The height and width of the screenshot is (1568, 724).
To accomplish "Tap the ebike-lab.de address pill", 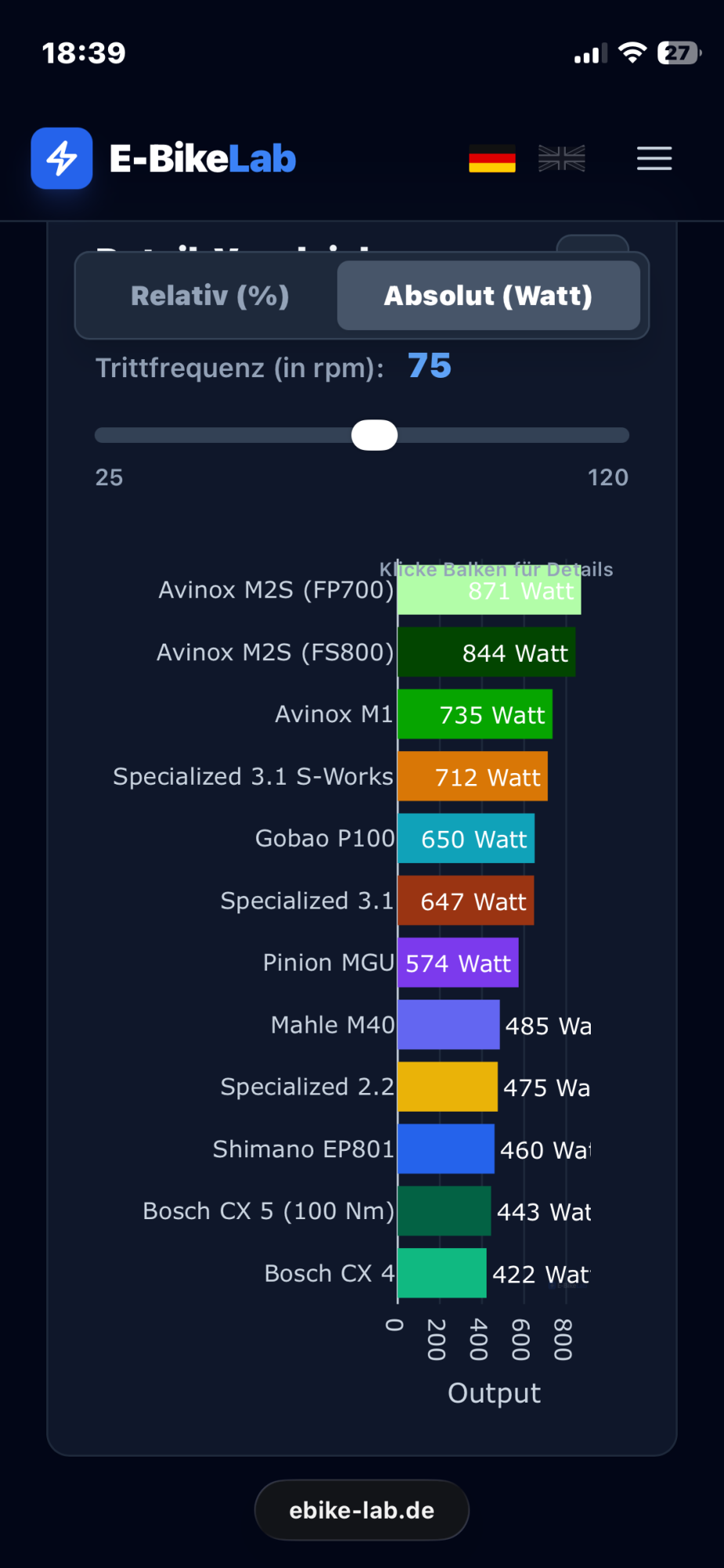I will click(x=362, y=1510).
